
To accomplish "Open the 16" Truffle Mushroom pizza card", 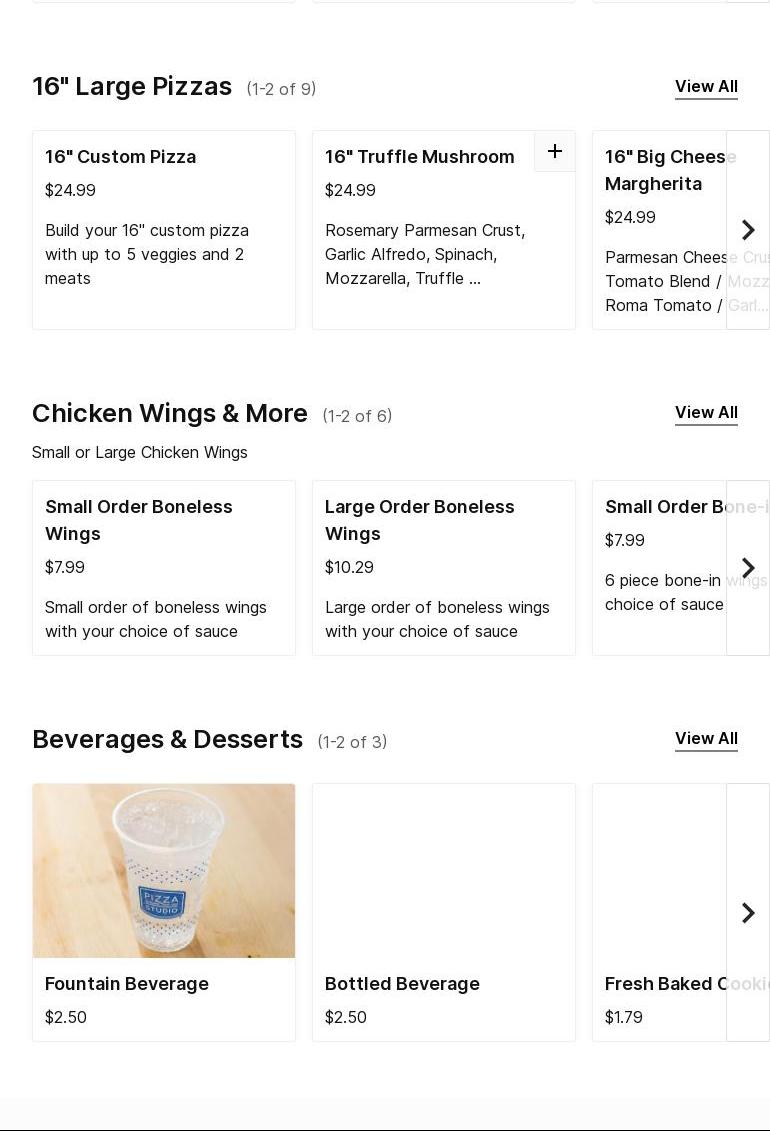I will (x=430, y=240).
